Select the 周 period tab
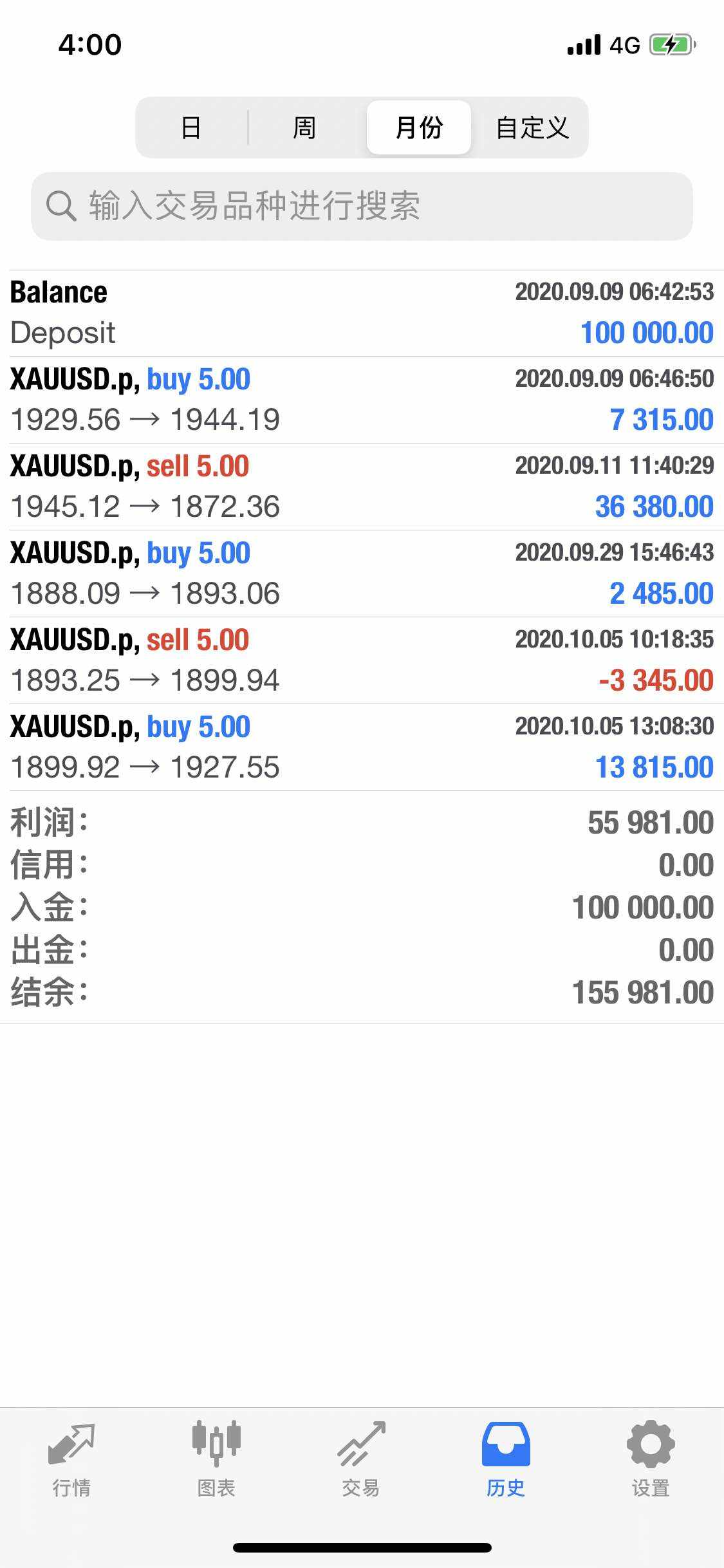724x1568 pixels. click(305, 127)
